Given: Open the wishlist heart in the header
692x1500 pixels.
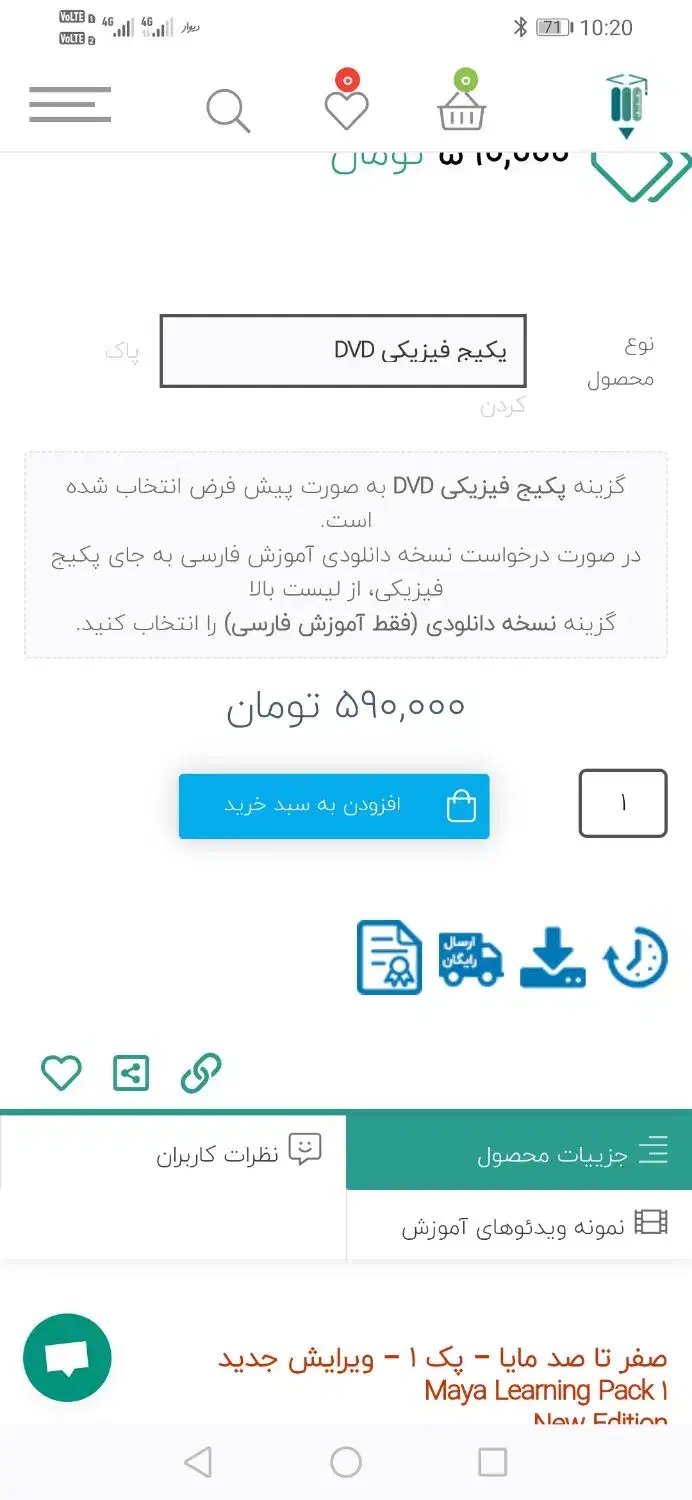Looking at the screenshot, I should [x=347, y=107].
